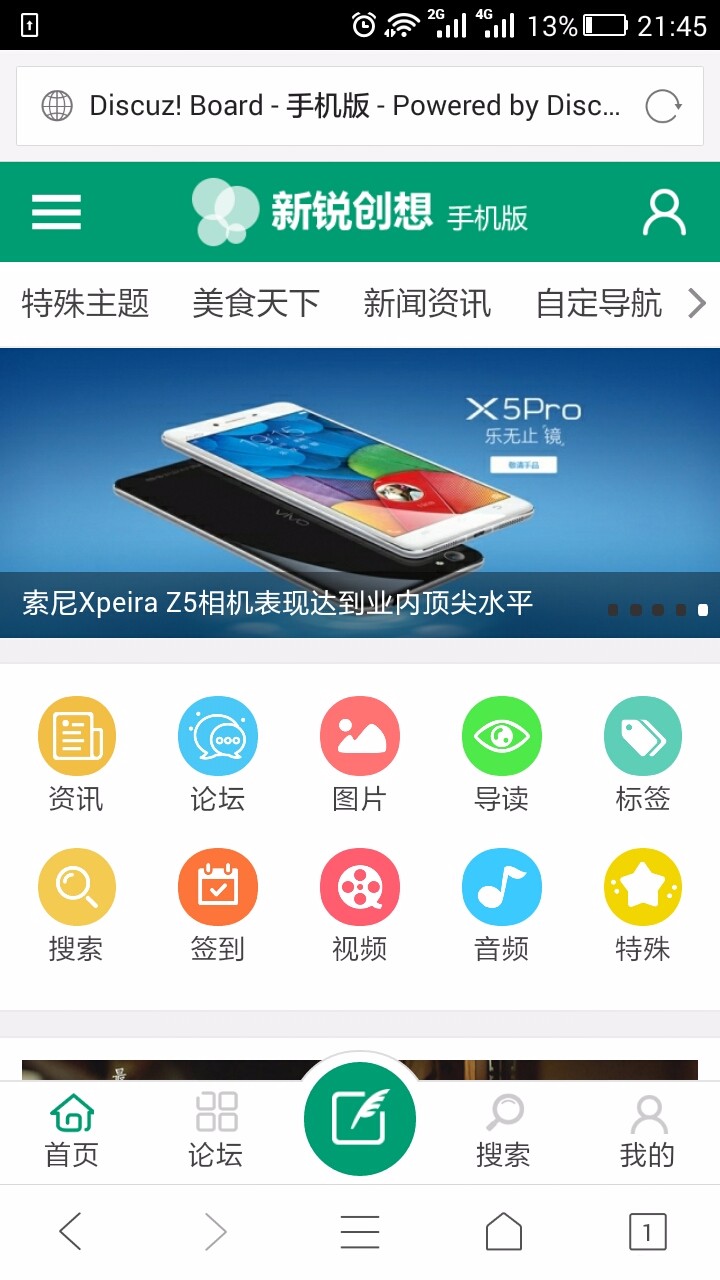The image size is (720, 1280).
Task: Go to the 自定导航 tab
Action: coord(599,303)
